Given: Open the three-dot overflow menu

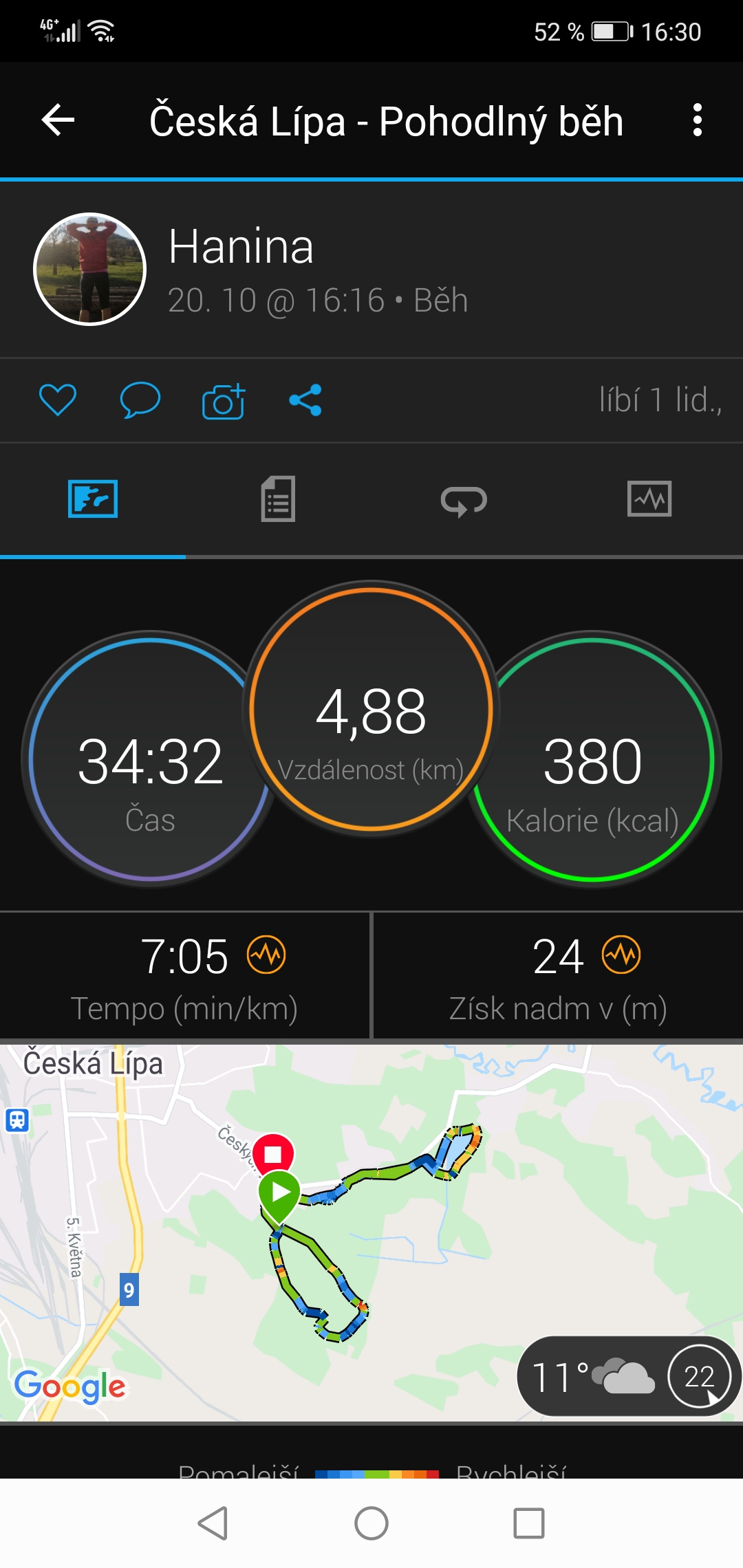Looking at the screenshot, I should pos(698,120).
